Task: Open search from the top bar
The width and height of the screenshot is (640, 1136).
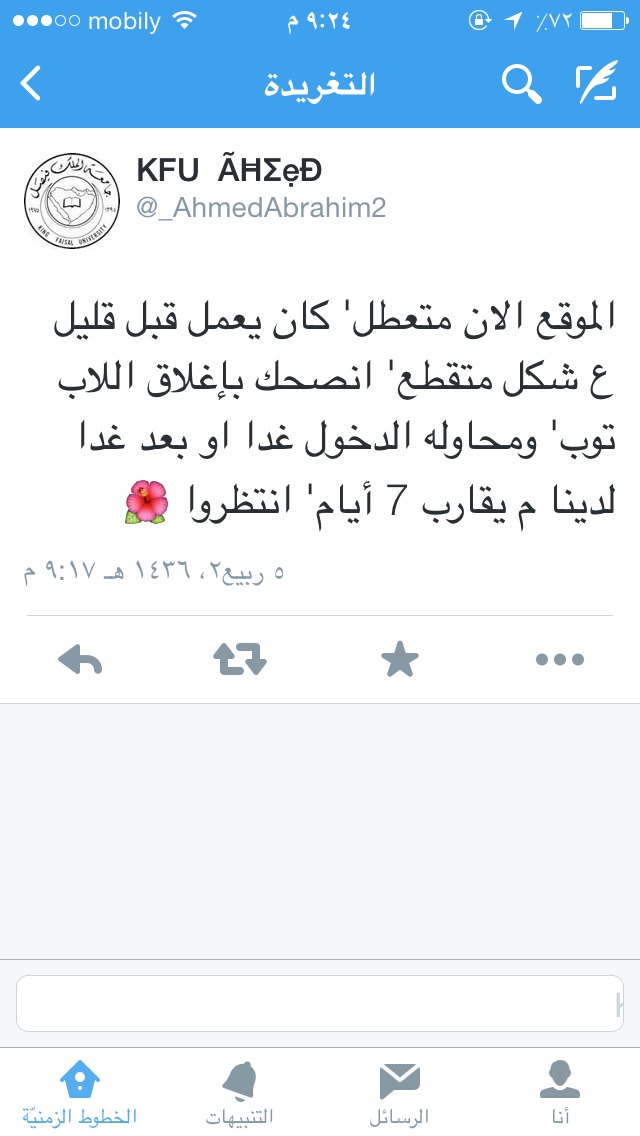Action: pos(522,83)
